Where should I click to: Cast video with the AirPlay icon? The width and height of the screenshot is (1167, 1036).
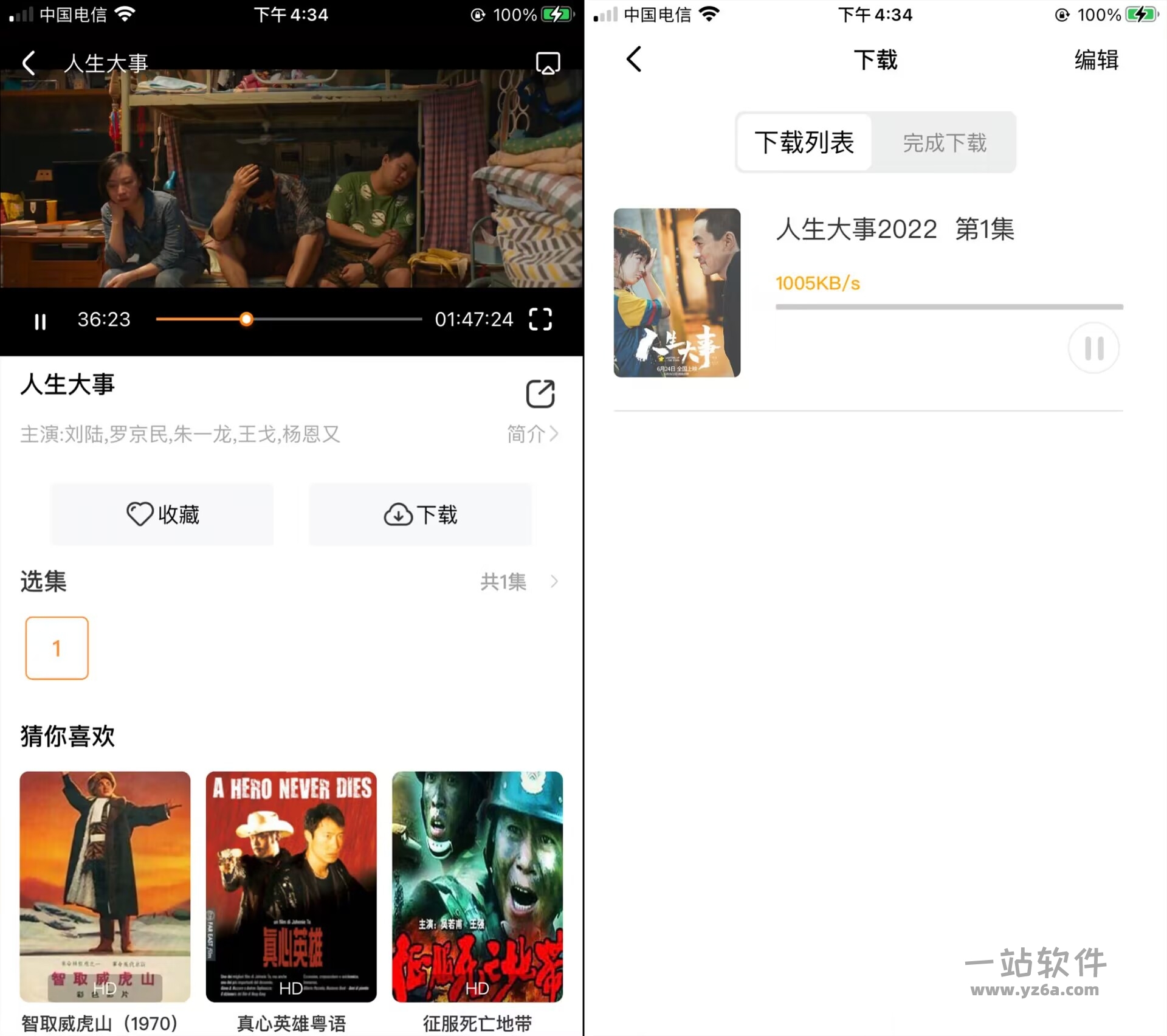tap(548, 63)
